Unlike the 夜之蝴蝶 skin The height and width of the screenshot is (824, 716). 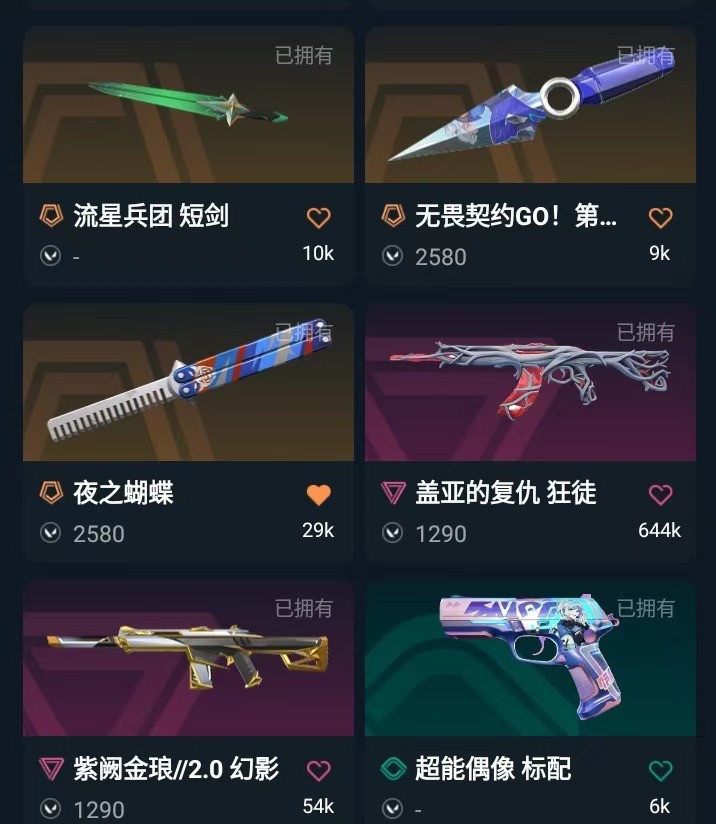click(x=318, y=494)
